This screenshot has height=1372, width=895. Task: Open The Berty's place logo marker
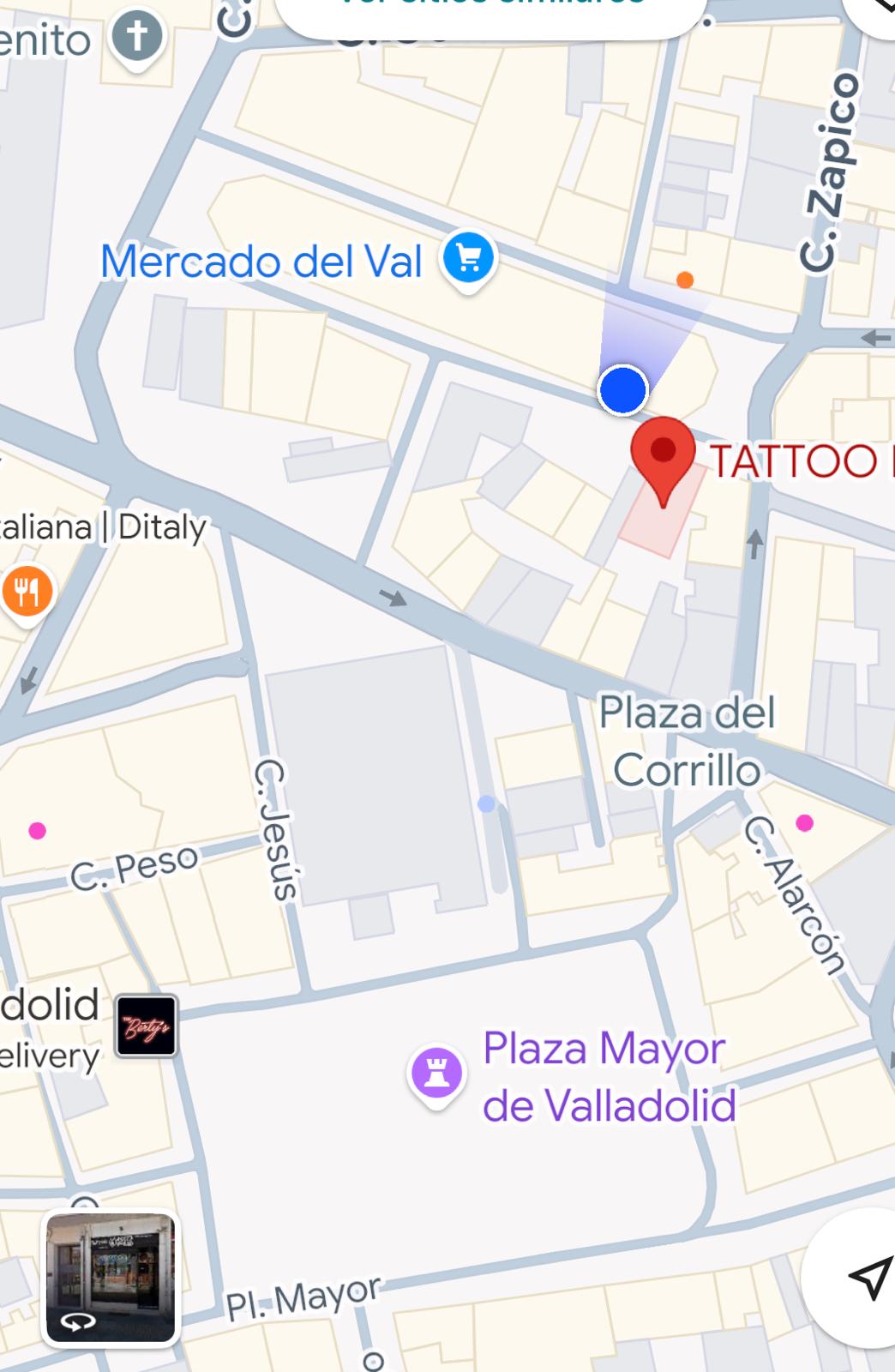point(147,1026)
